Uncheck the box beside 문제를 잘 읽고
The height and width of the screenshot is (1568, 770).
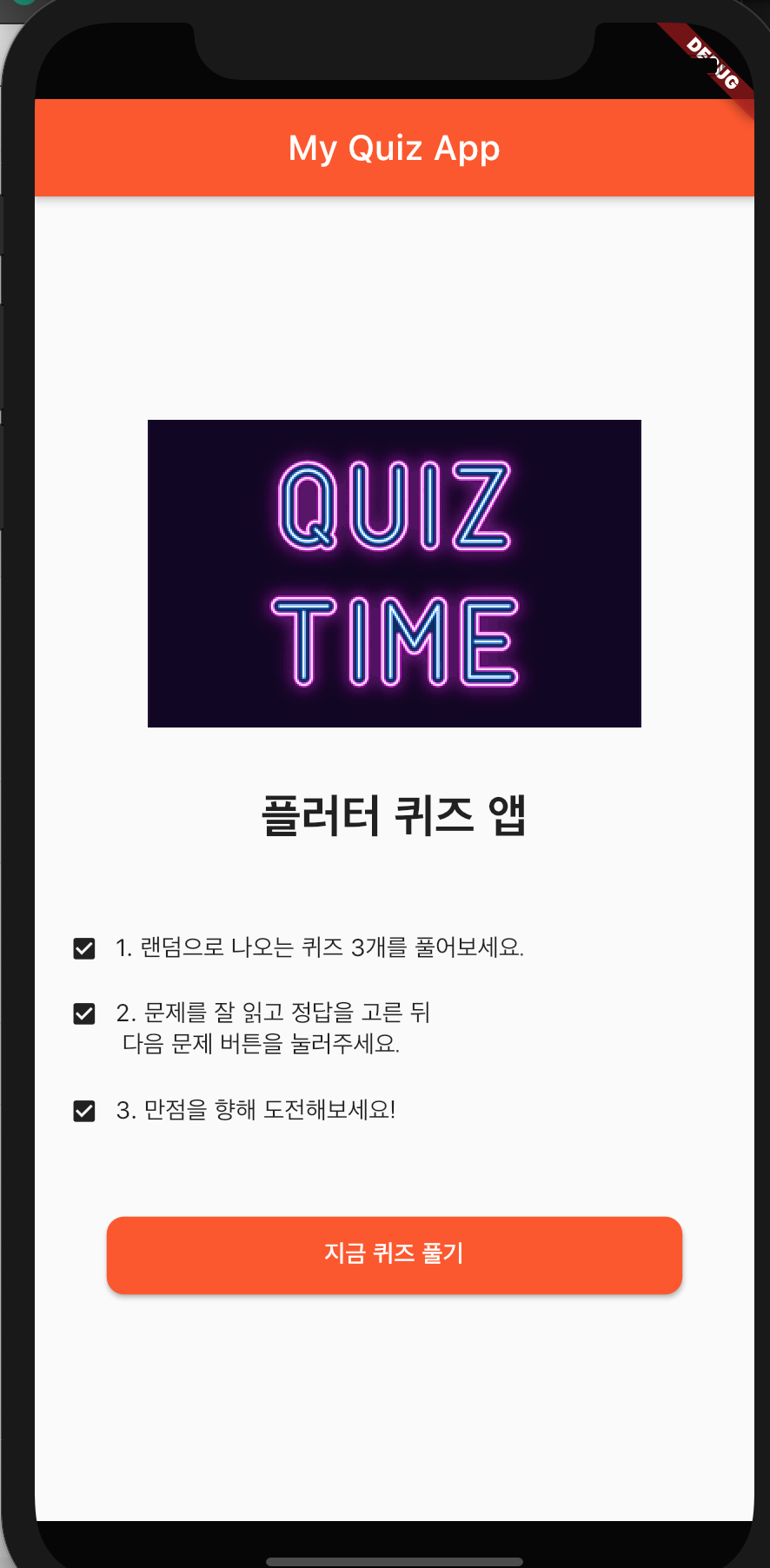[x=84, y=1014]
